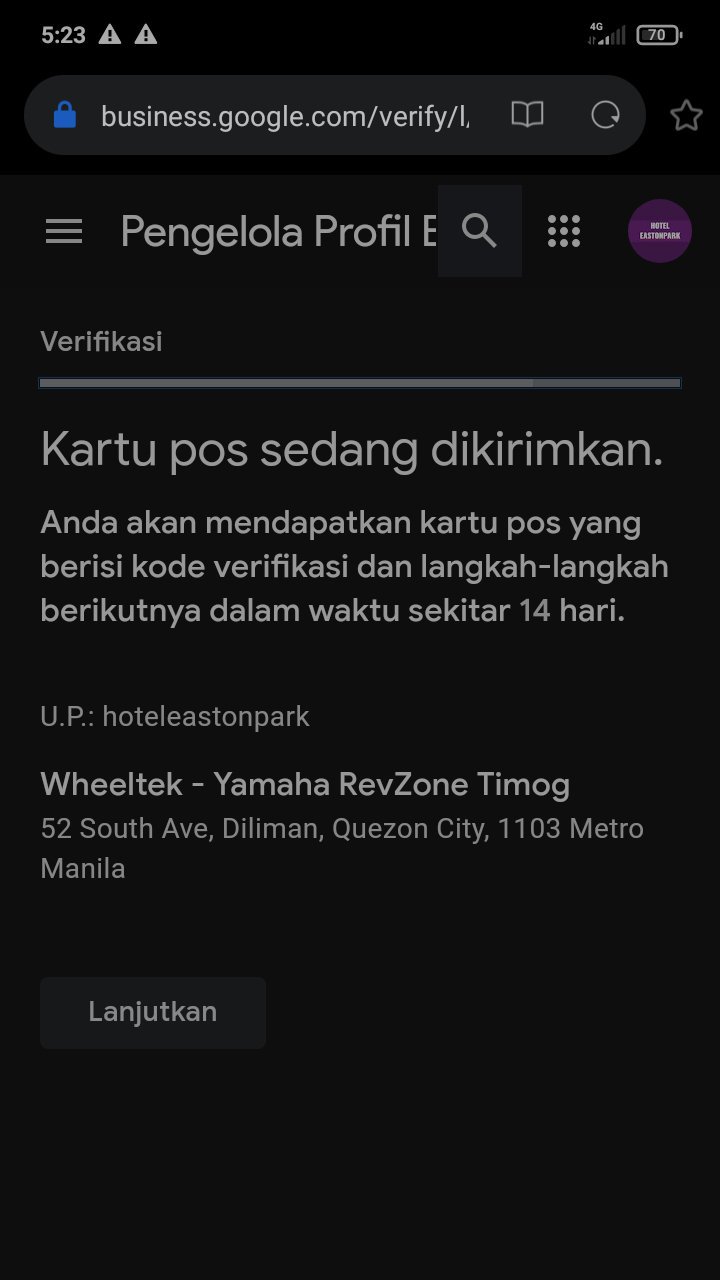720x1280 pixels.
Task: Open the Hotel Eastonpark account avatar
Action: 660,231
